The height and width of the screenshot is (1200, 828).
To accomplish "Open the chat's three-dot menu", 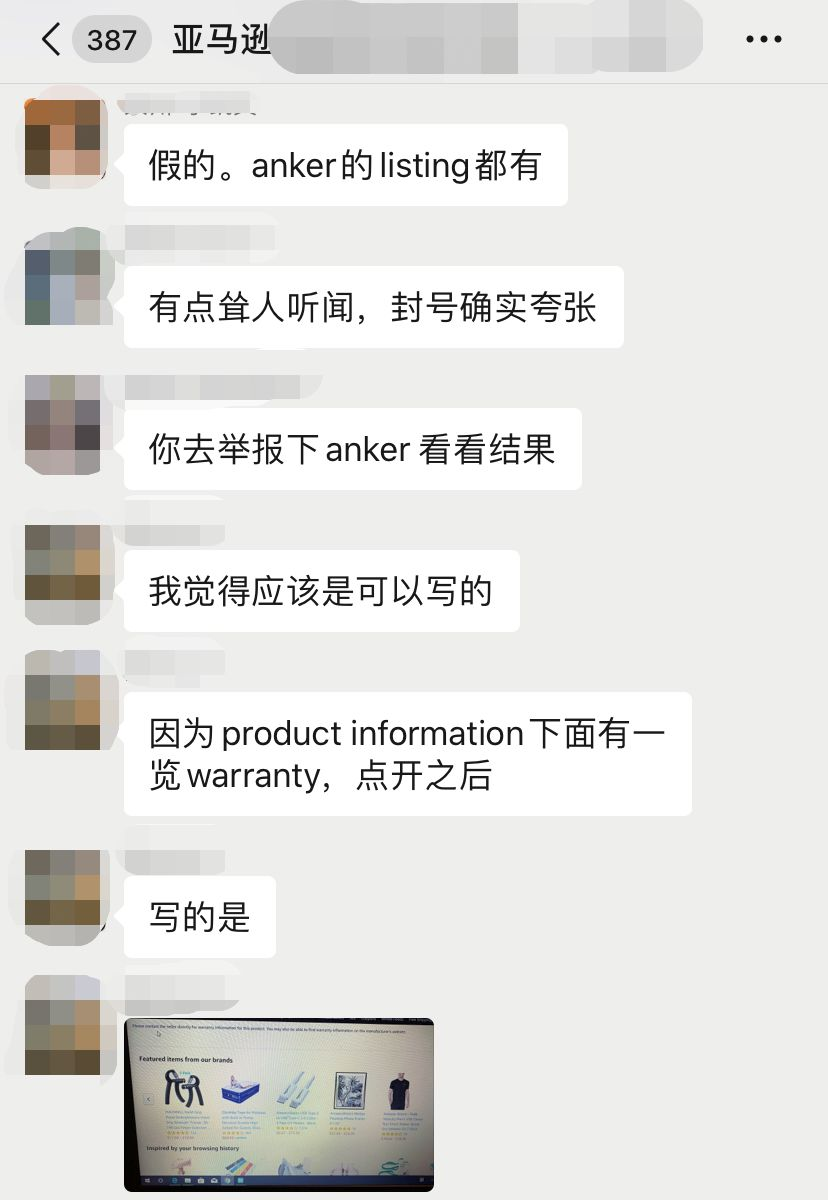I will pyautogui.click(x=764, y=40).
